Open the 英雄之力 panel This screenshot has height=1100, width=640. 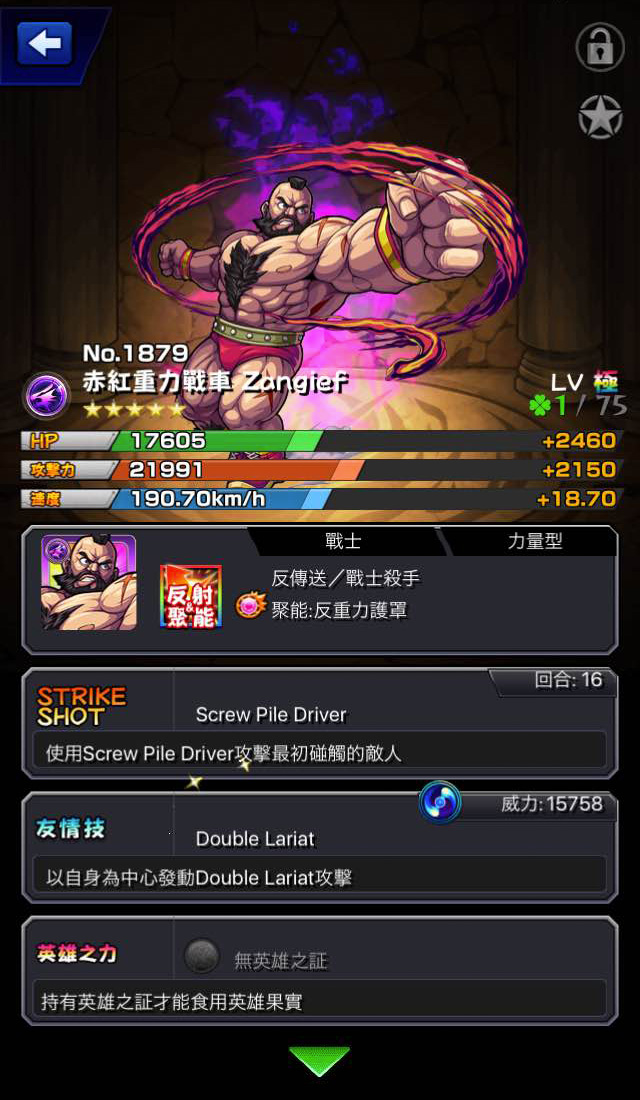pos(320,970)
